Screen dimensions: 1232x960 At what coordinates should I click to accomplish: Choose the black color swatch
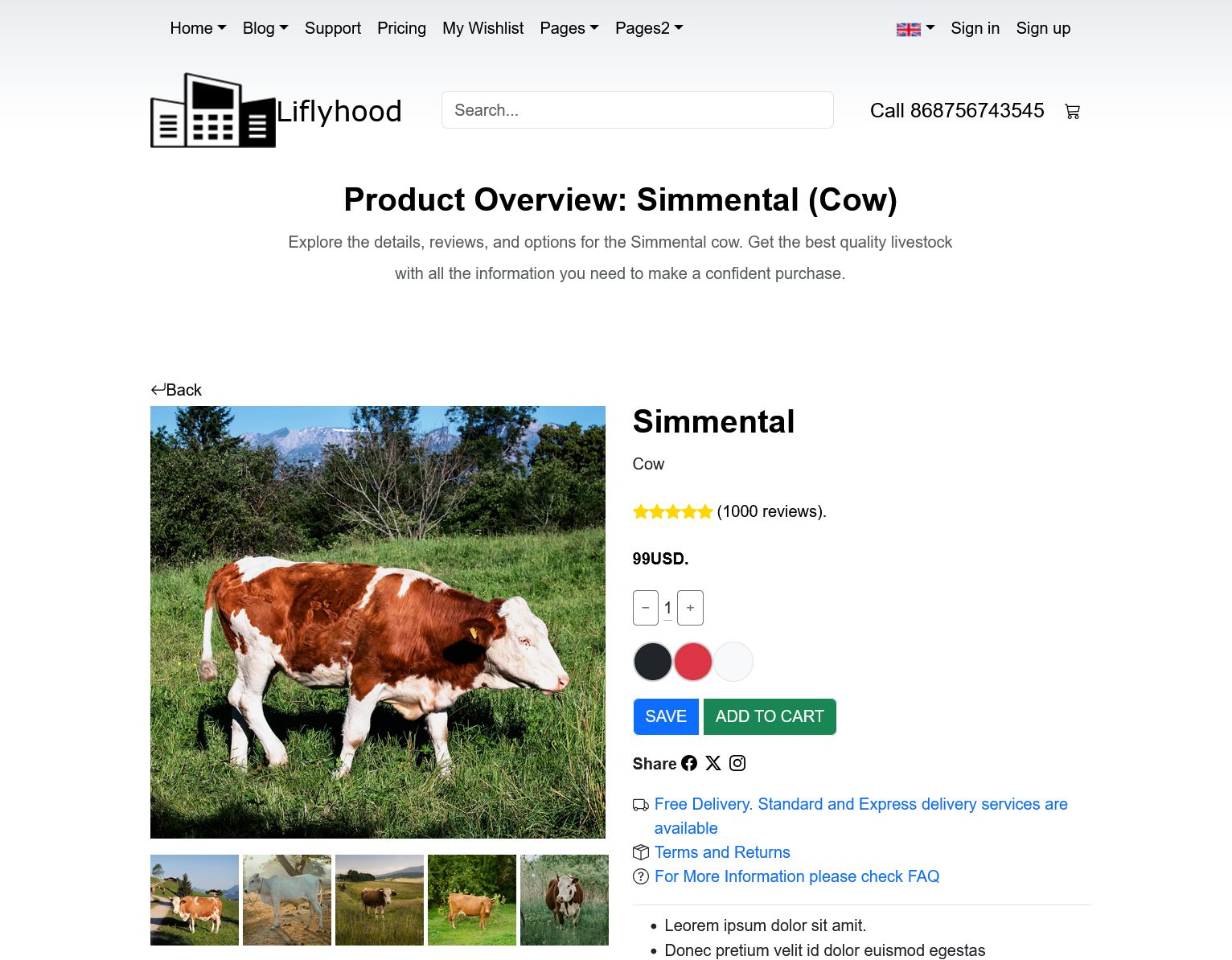pos(652,662)
